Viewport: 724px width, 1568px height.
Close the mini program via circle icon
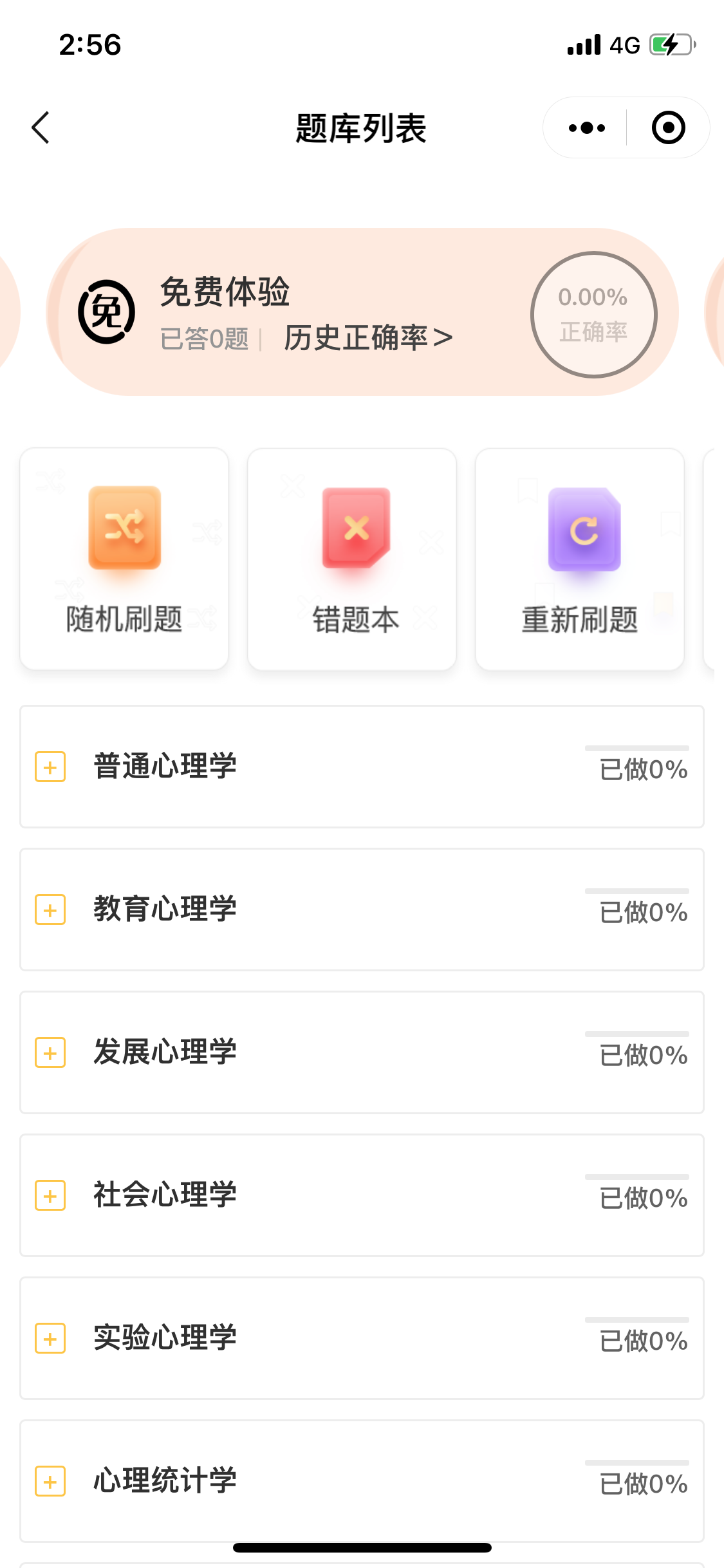[668, 128]
